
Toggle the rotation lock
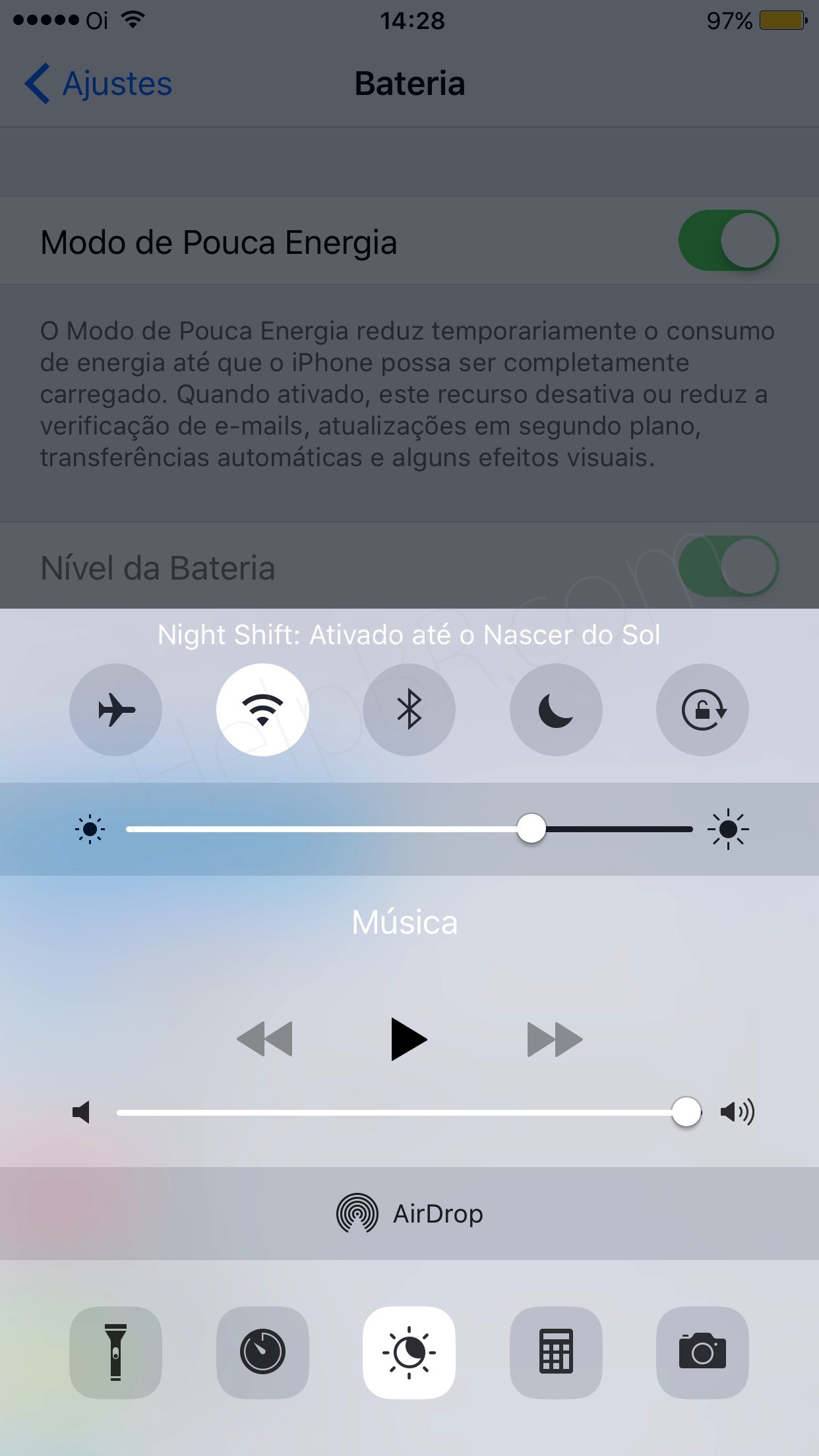(x=702, y=710)
